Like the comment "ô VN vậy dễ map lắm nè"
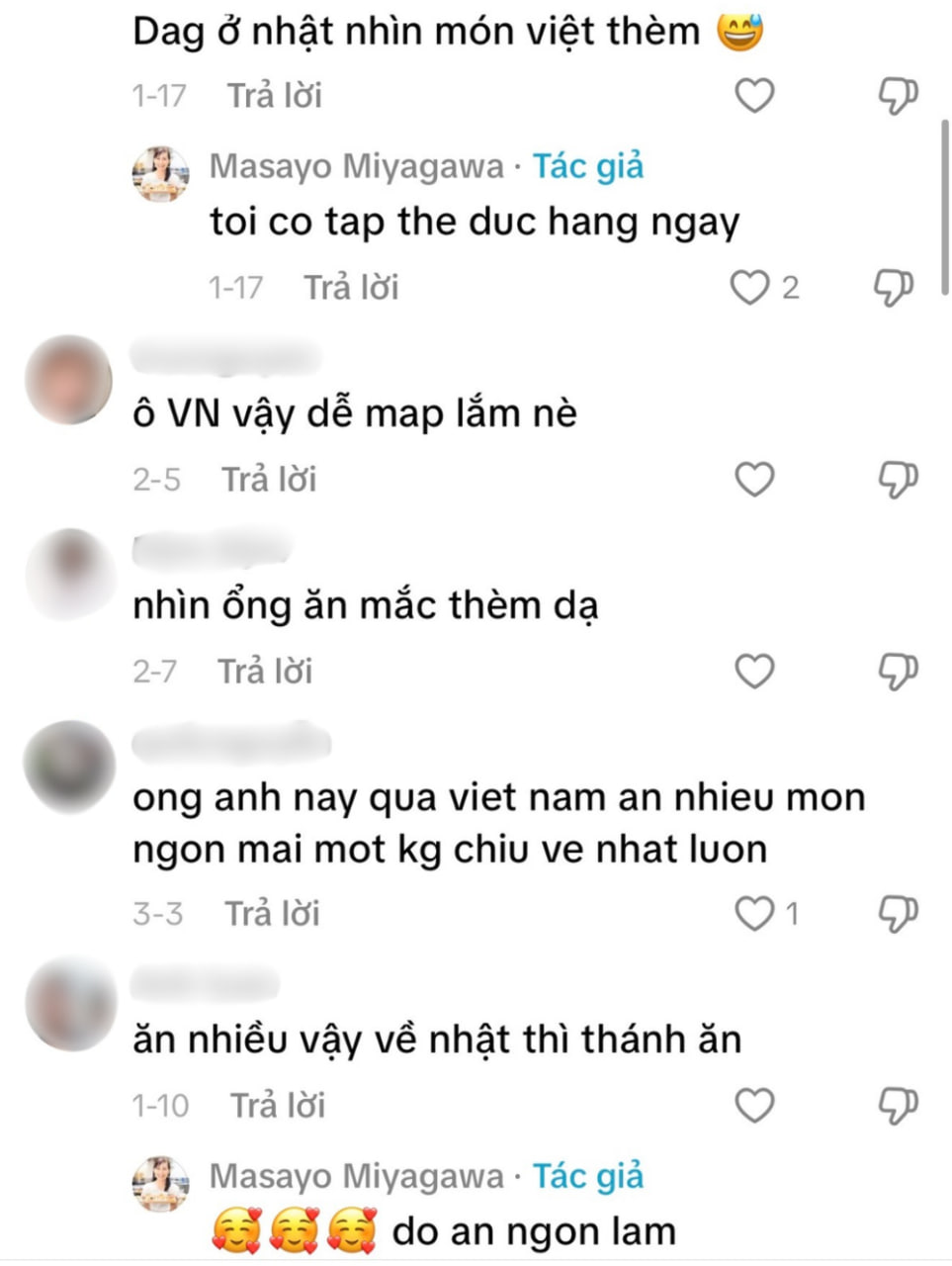 (755, 480)
